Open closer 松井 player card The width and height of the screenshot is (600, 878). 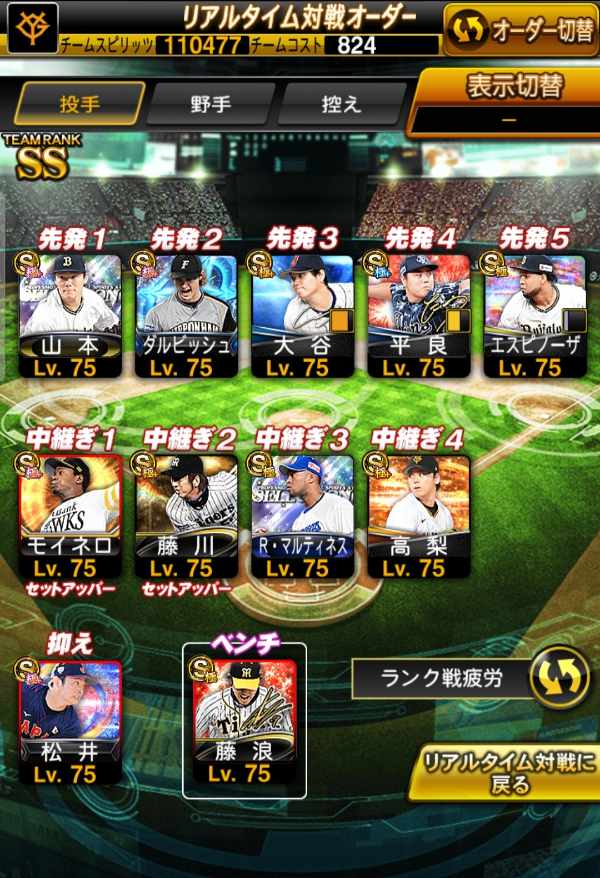point(71,720)
